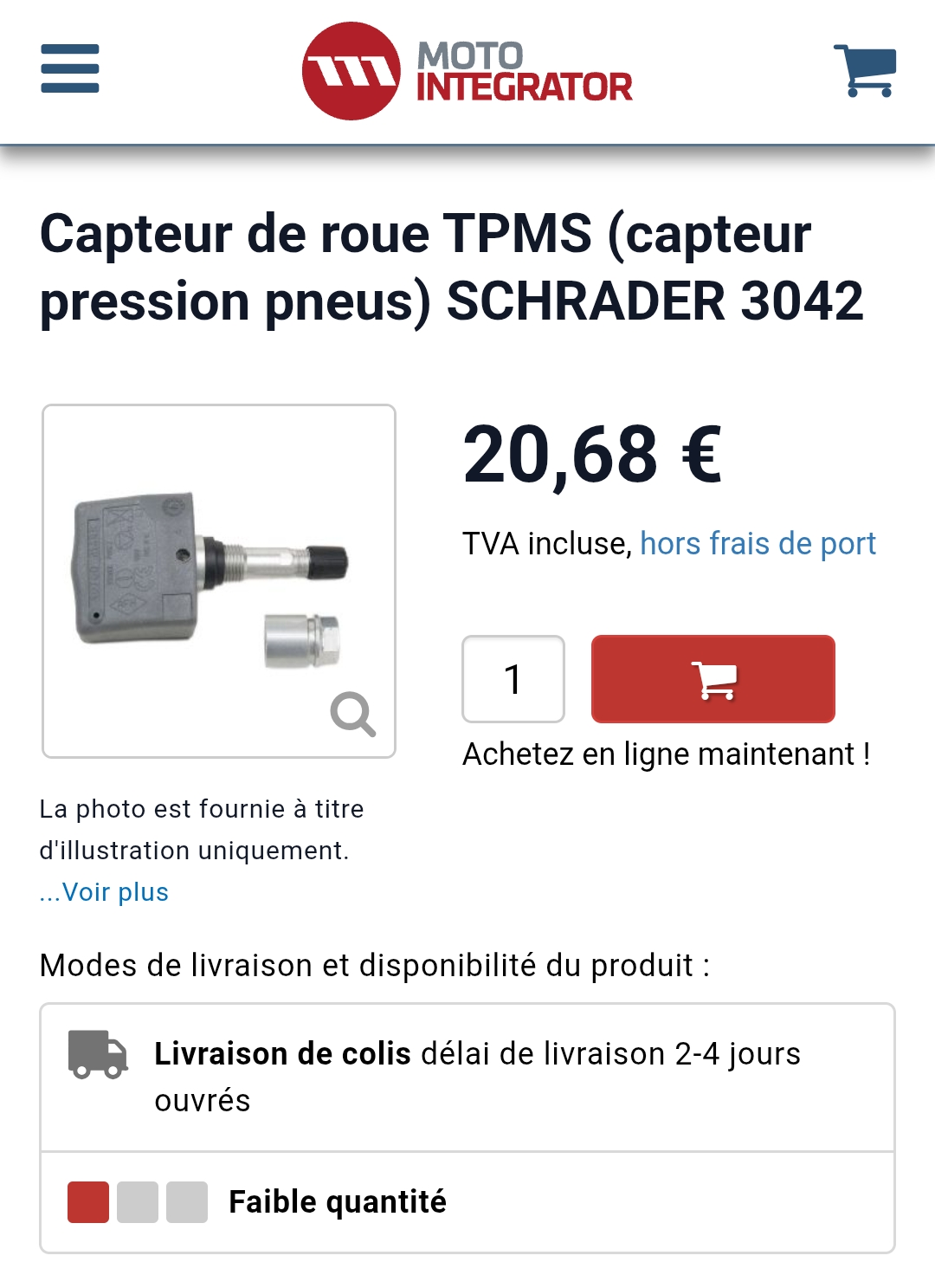Edit the quantity field showing 1

click(513, 679)
